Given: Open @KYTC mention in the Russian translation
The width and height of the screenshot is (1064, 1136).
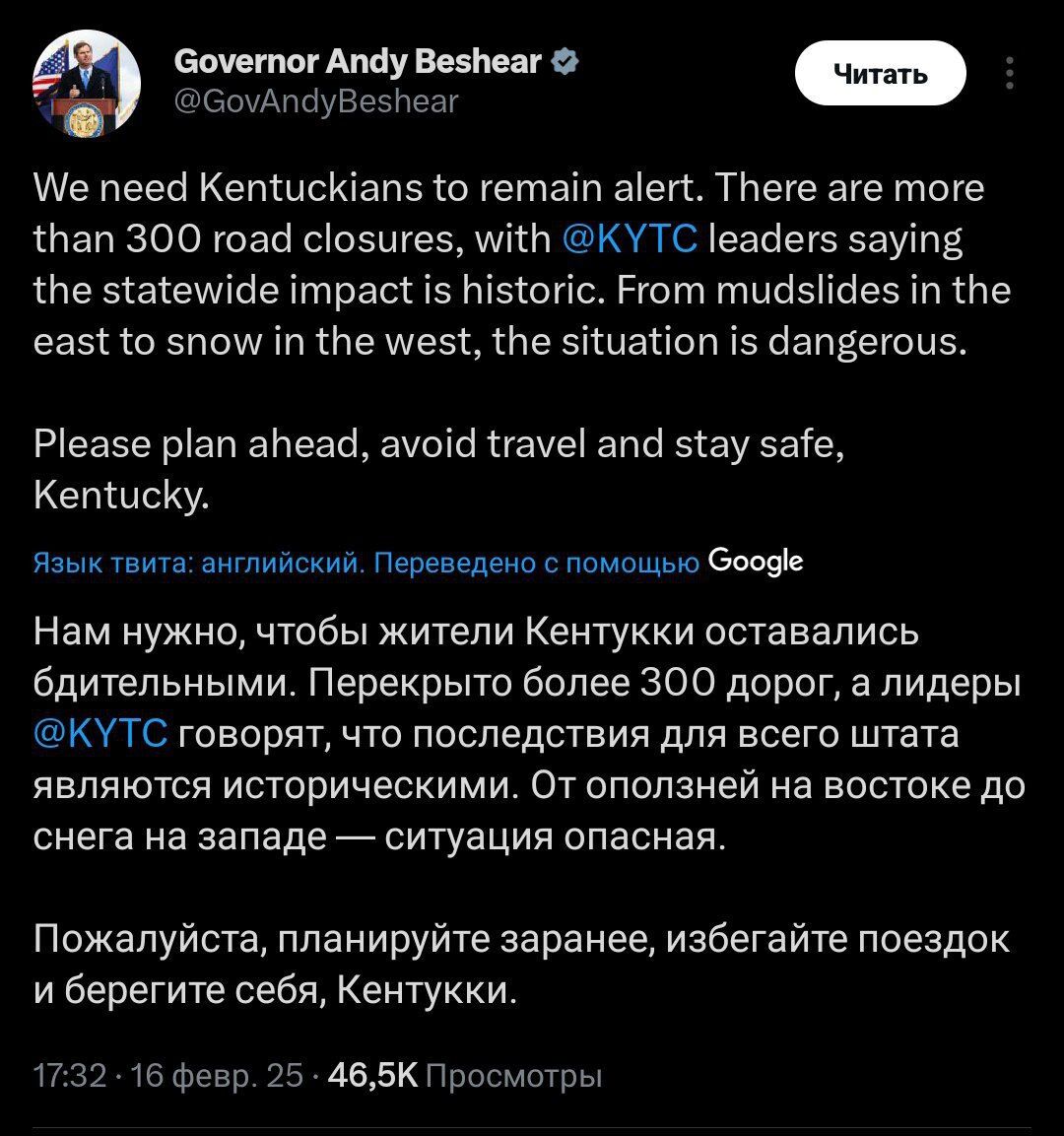Looking at the screenshot, I should (x=102, y=735).
